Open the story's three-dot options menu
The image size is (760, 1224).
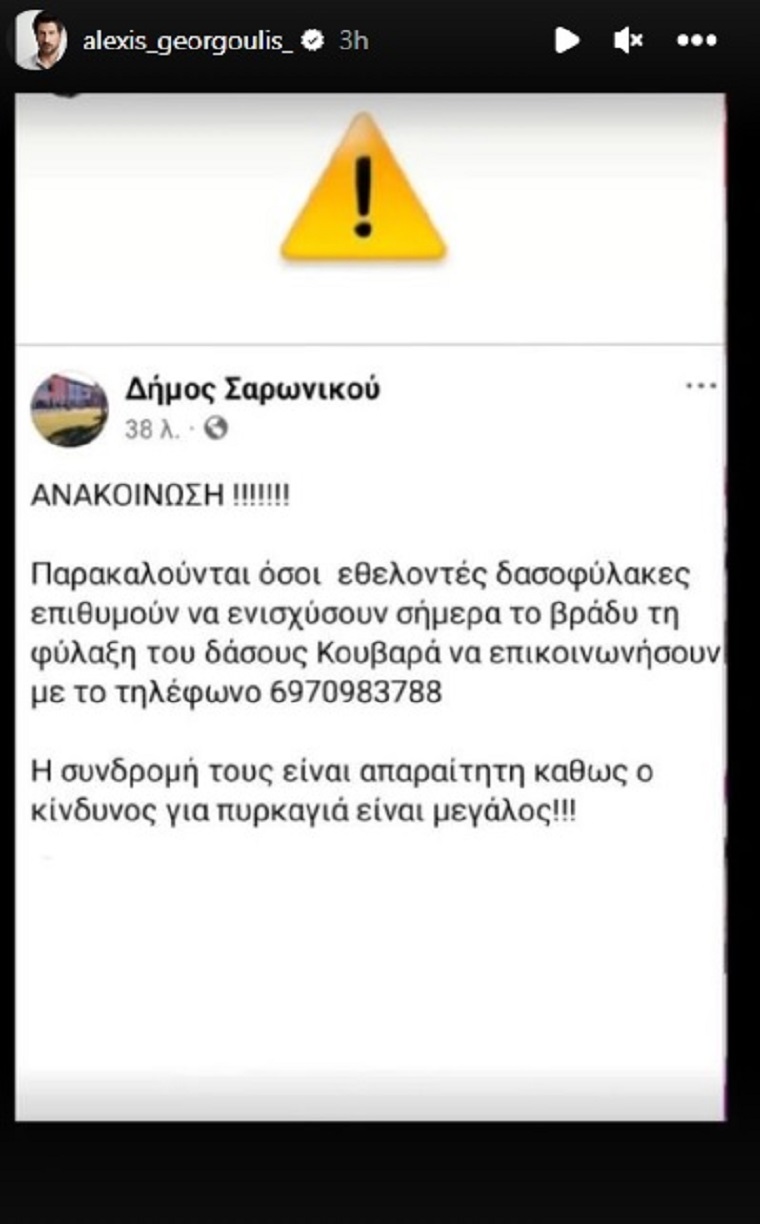click(697, 40)
